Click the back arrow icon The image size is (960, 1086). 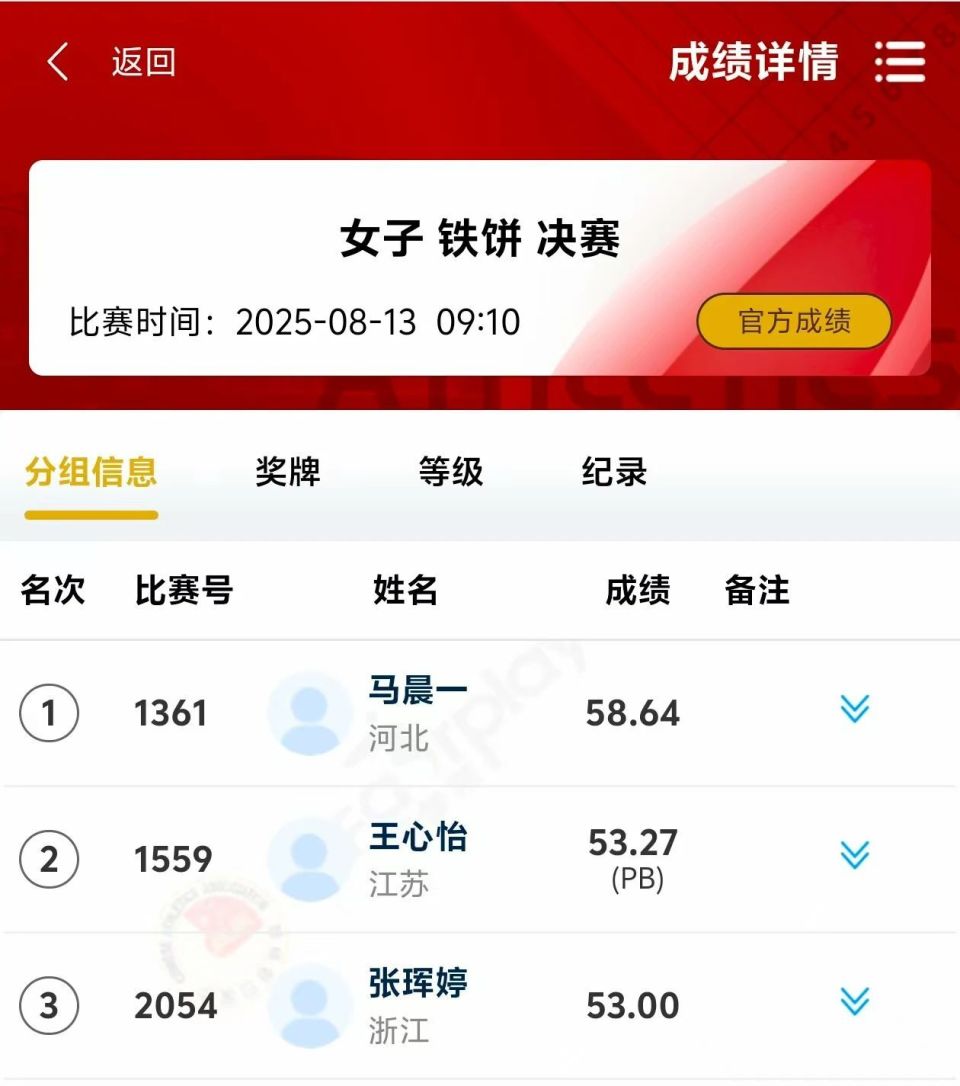(57, 61)
